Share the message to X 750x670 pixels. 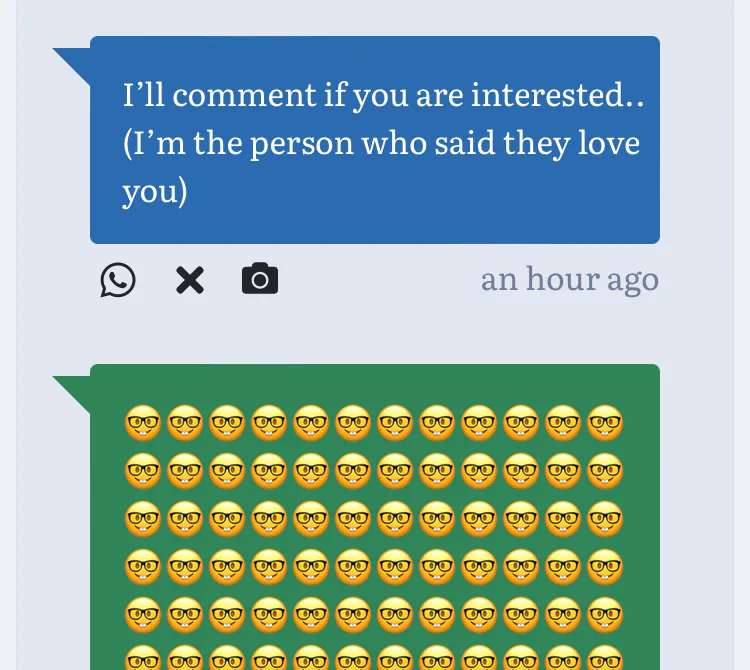pyautogui.click(x=190, y=280)
